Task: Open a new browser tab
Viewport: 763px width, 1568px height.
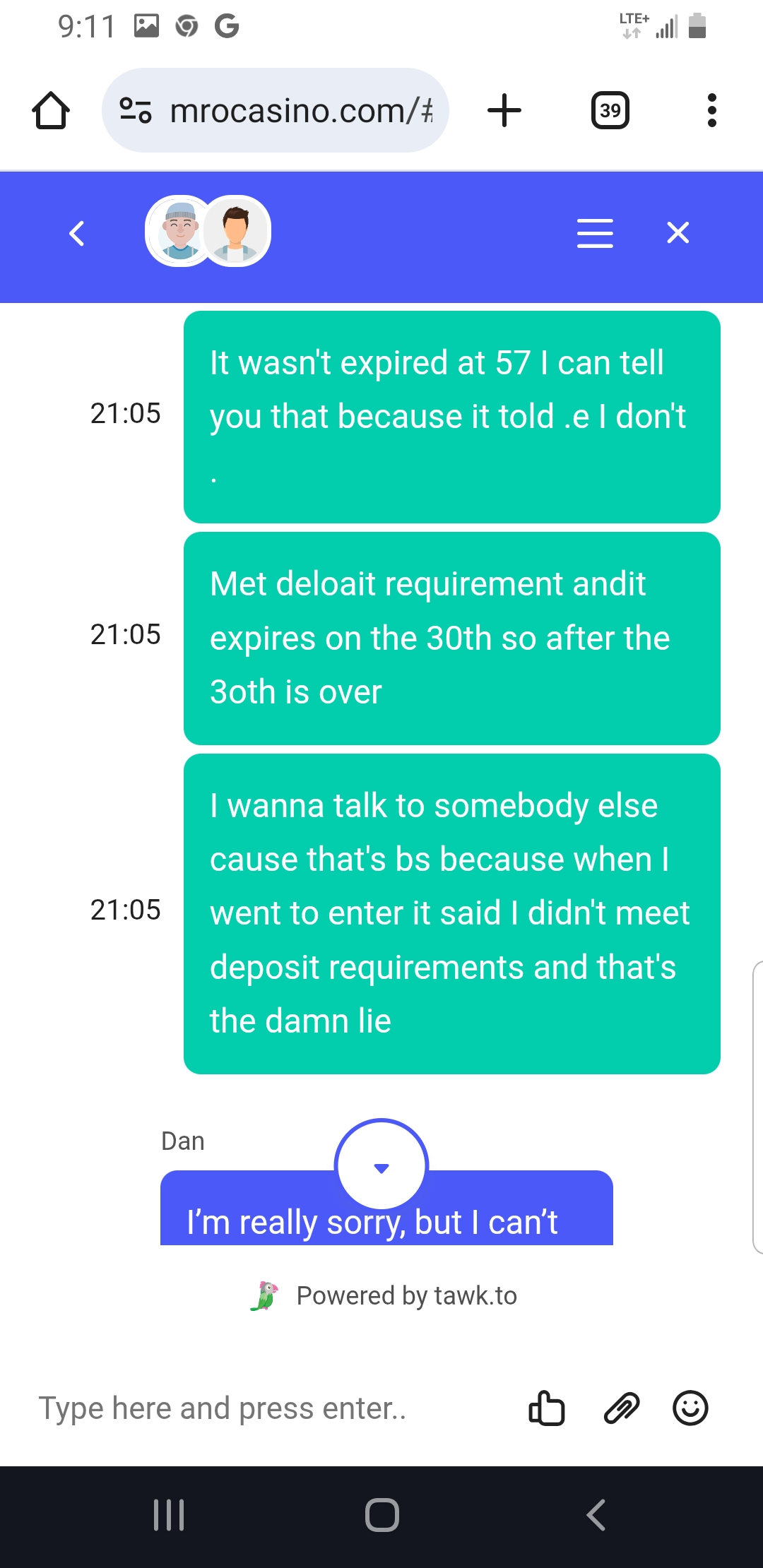Action: tap(504, 111)
